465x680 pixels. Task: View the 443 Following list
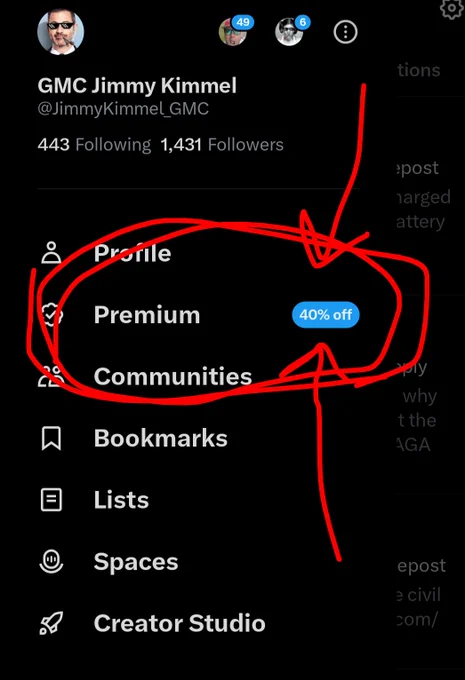click(x=94, y=144)
